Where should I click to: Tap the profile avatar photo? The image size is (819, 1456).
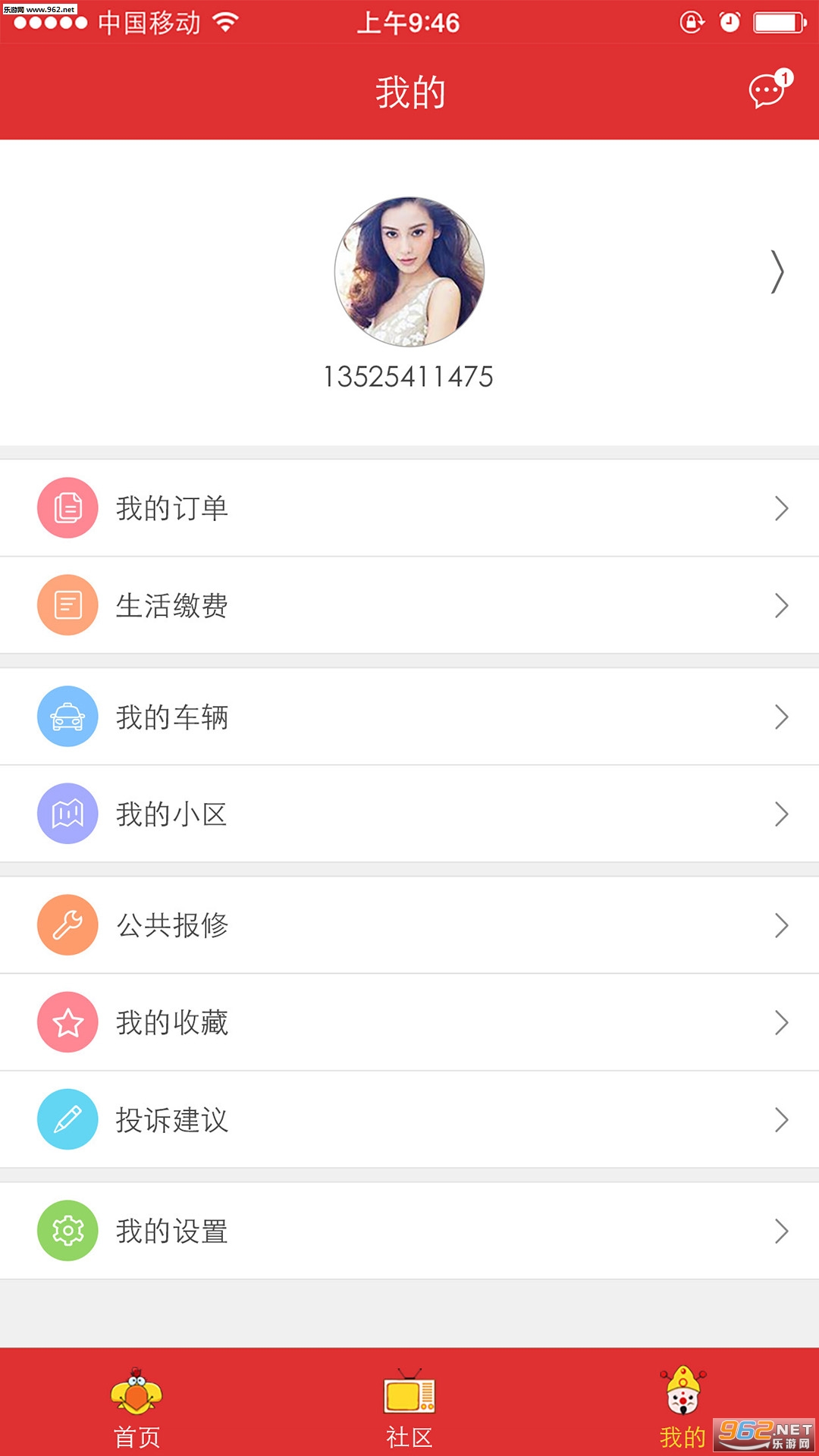click(409, 271)
